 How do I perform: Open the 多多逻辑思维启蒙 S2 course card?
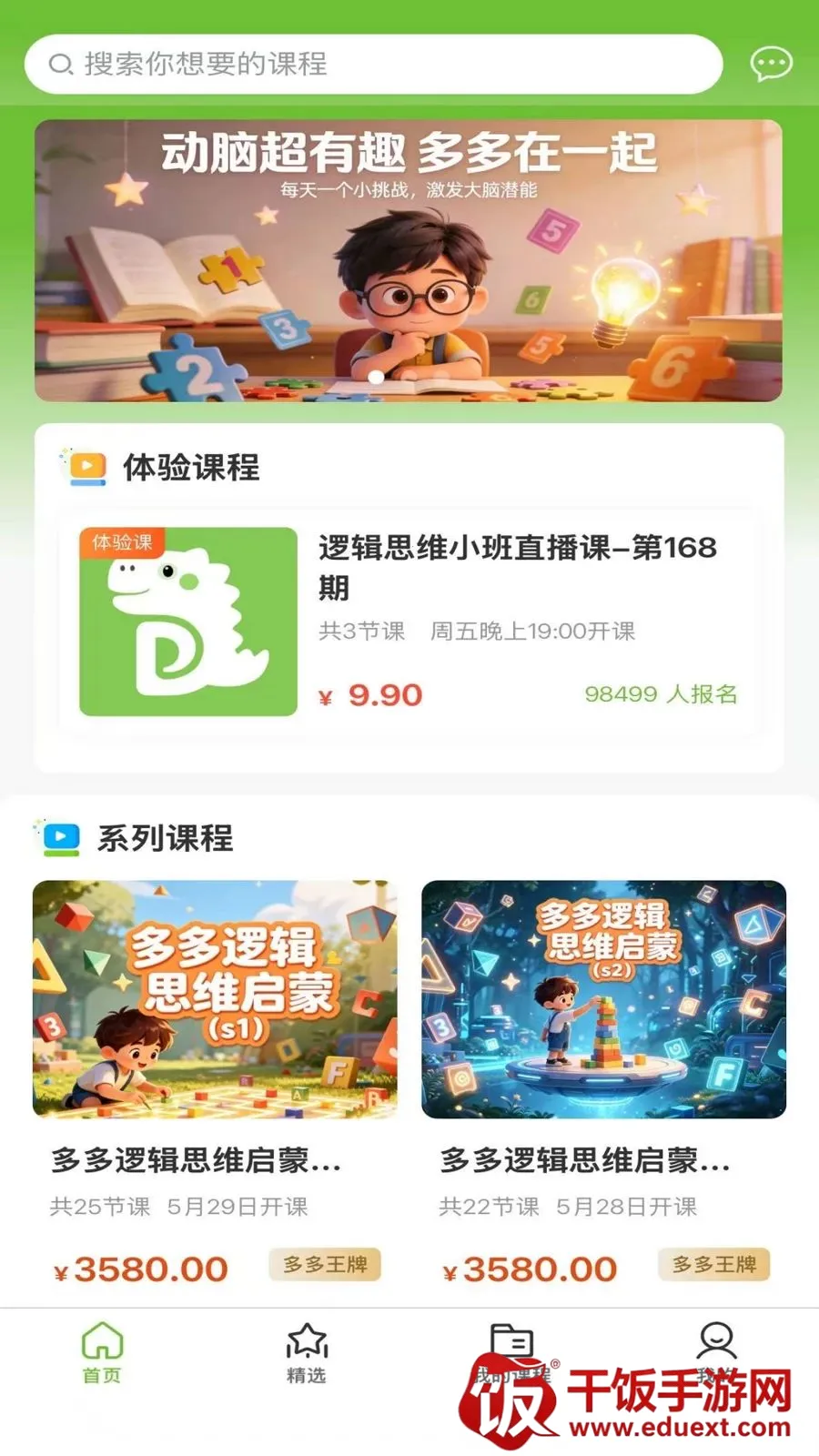pos(603,1083)
